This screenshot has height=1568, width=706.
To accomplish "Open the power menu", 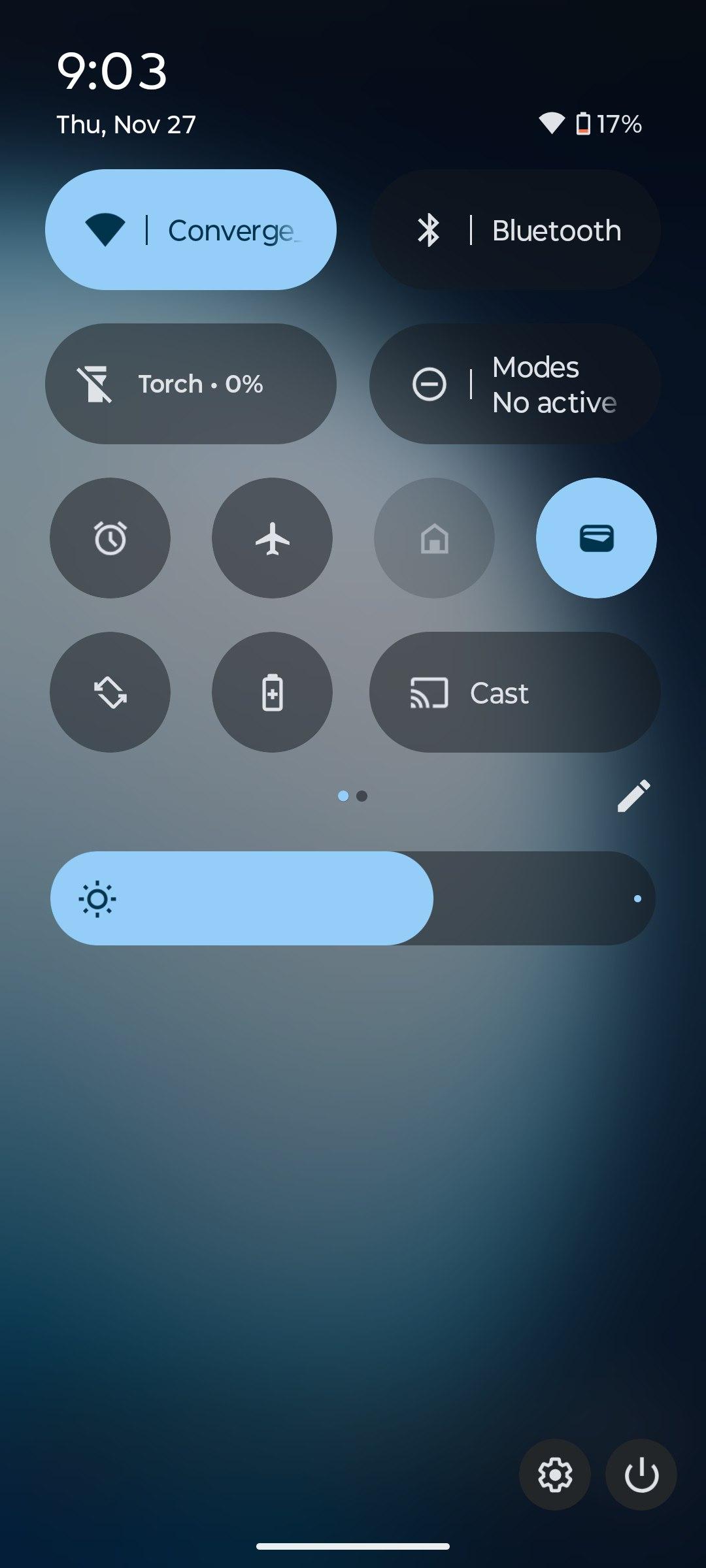I will (x=641, y=1475).
